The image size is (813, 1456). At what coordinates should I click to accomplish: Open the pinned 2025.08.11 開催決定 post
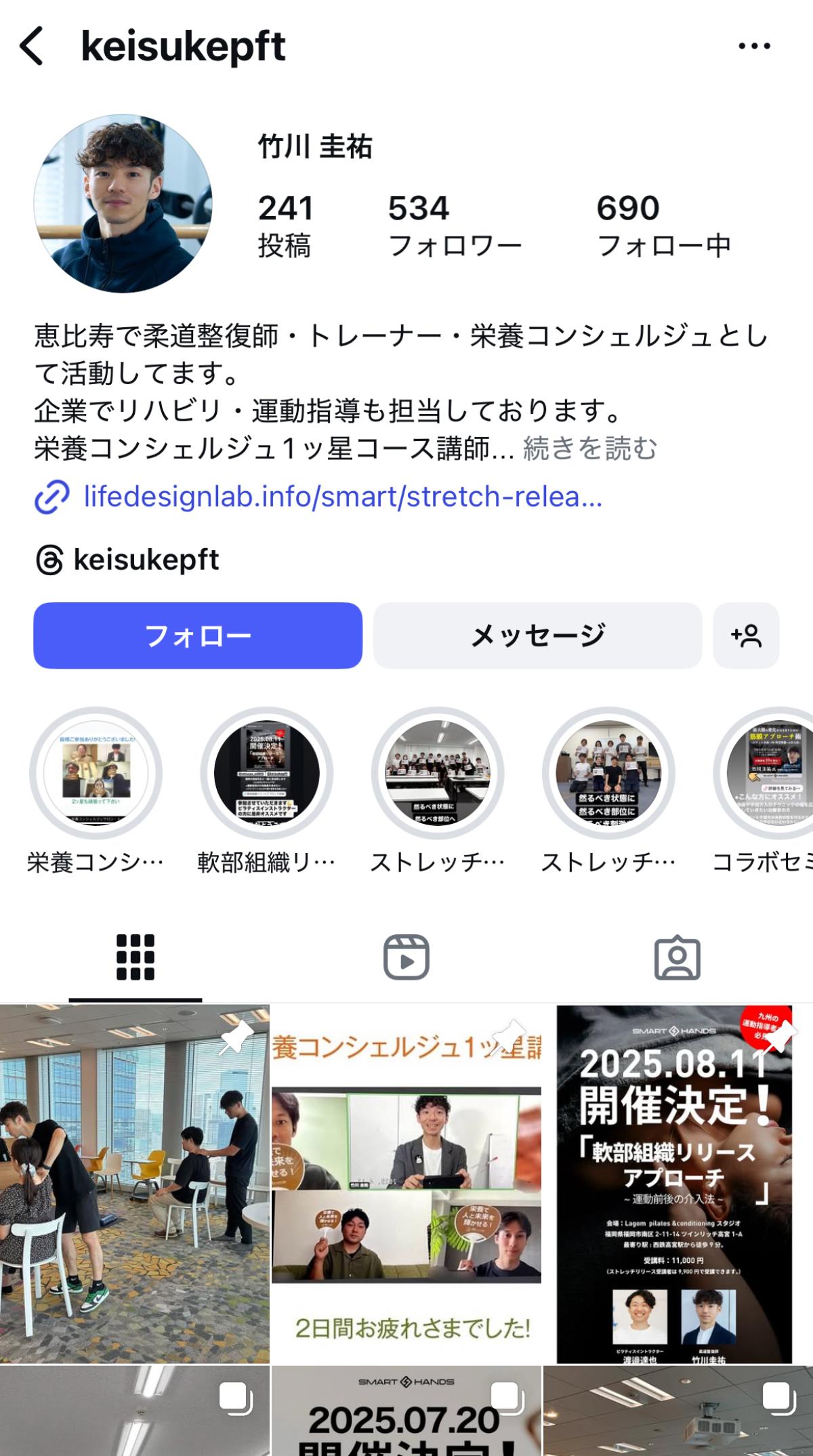677,1184
